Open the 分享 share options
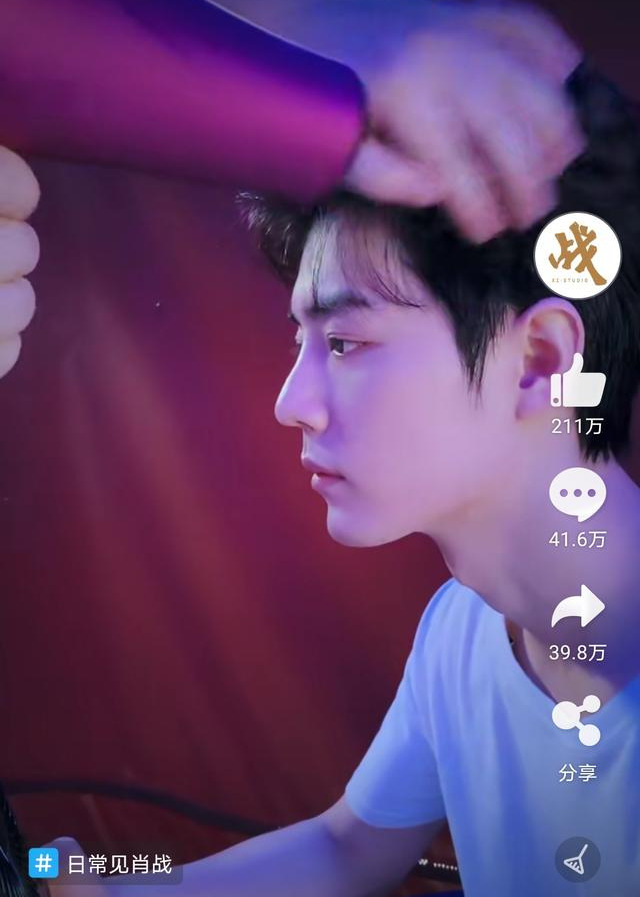The width and height of the screenshot is (640, 897). tap(577, 721)
